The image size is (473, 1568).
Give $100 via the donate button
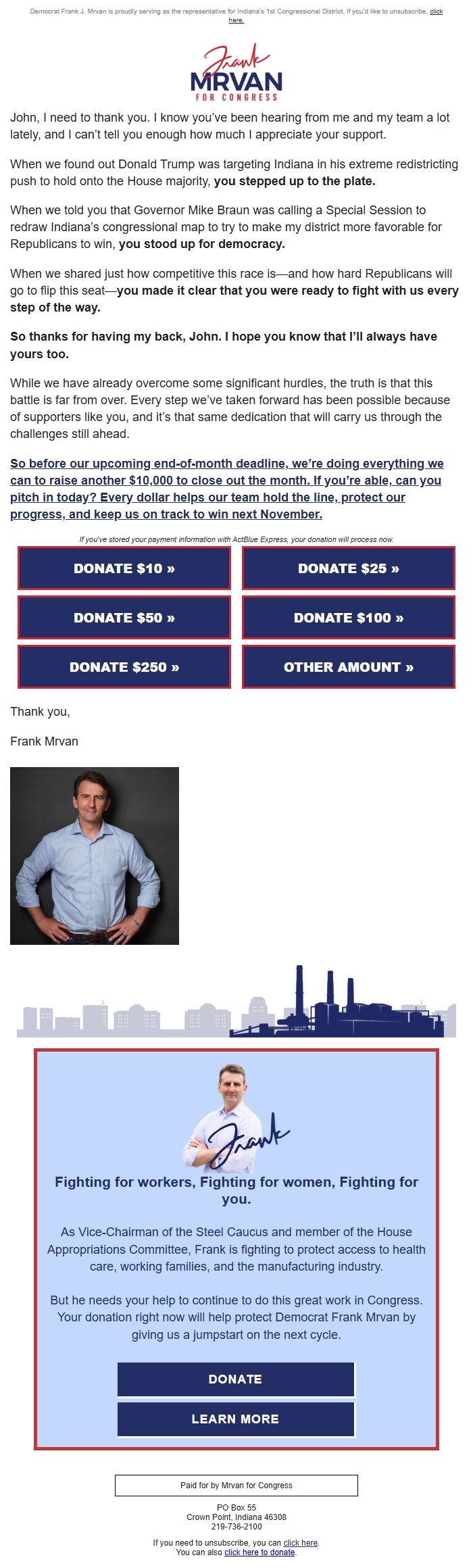(348, 618)
